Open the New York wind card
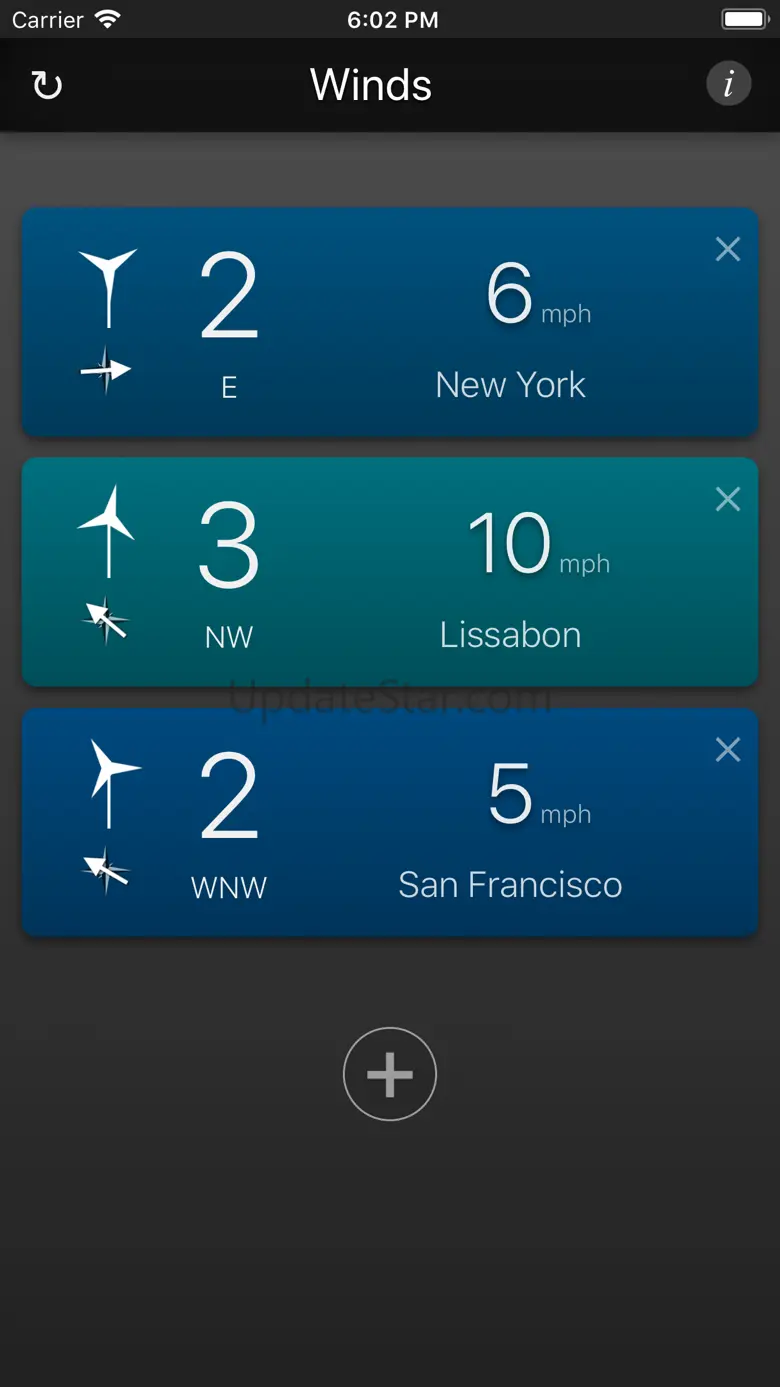 pyautogui.click(x=390, y=322)
